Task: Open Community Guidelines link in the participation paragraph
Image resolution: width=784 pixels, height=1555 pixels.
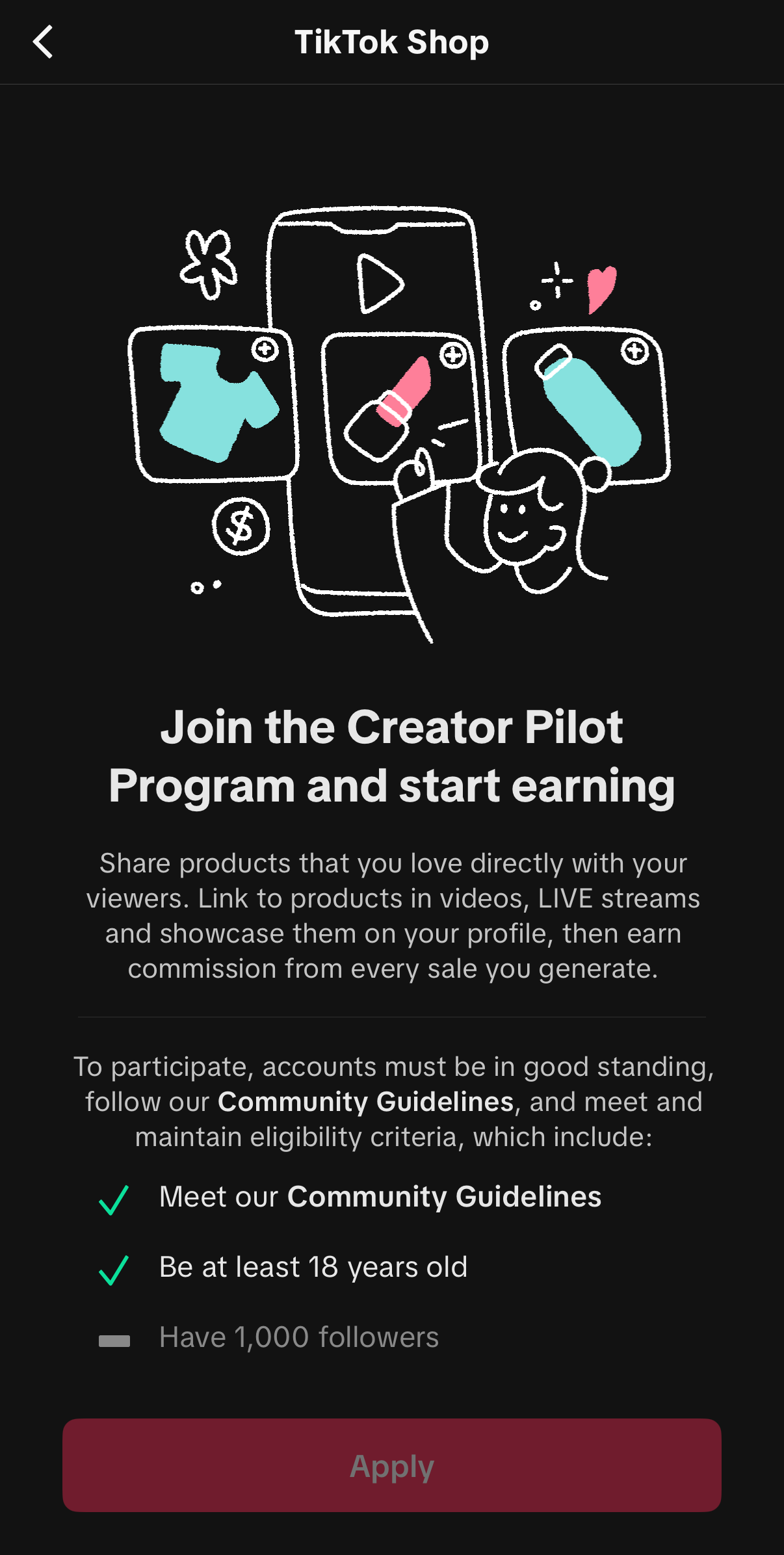Action: click(365, 1102)
